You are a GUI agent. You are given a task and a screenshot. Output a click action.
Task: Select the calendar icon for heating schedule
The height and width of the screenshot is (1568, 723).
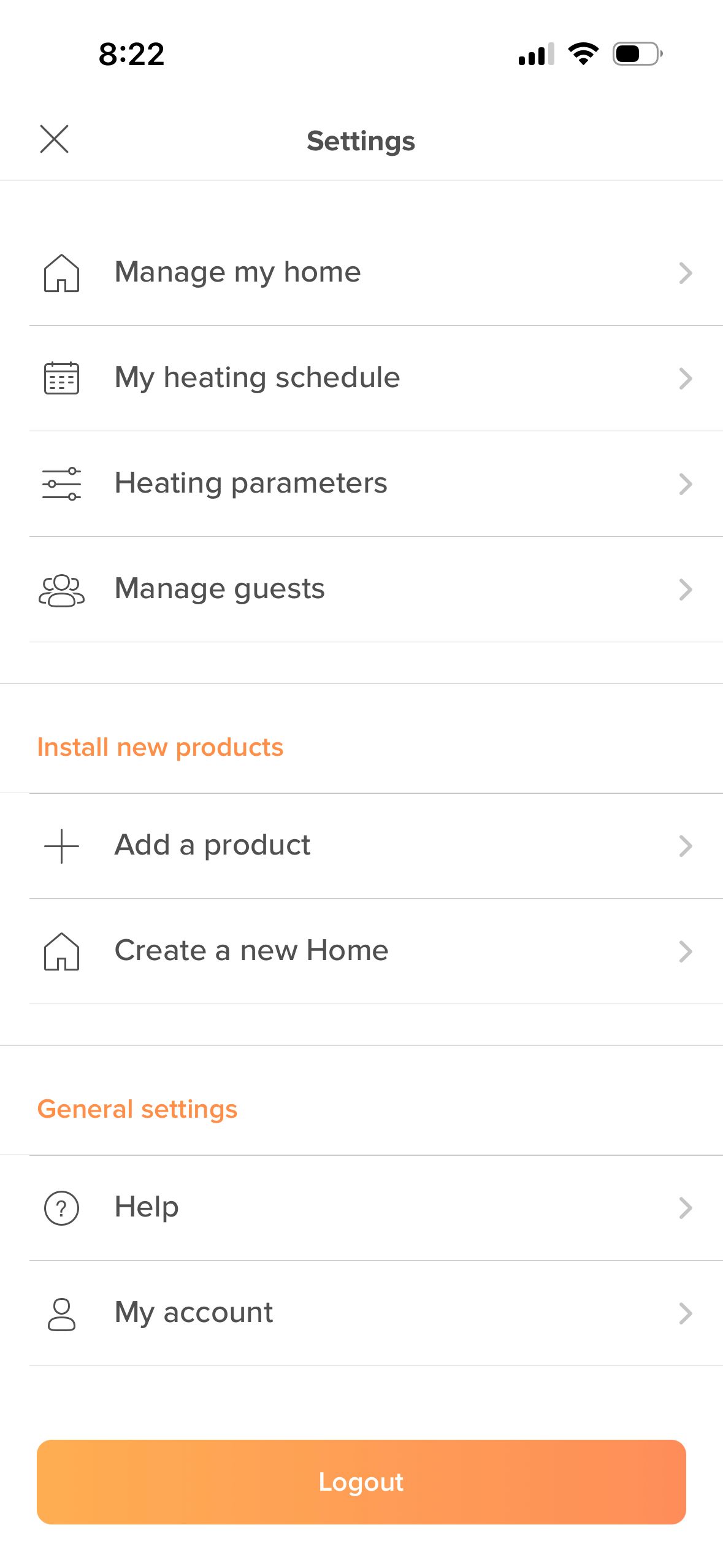(60, 379)
